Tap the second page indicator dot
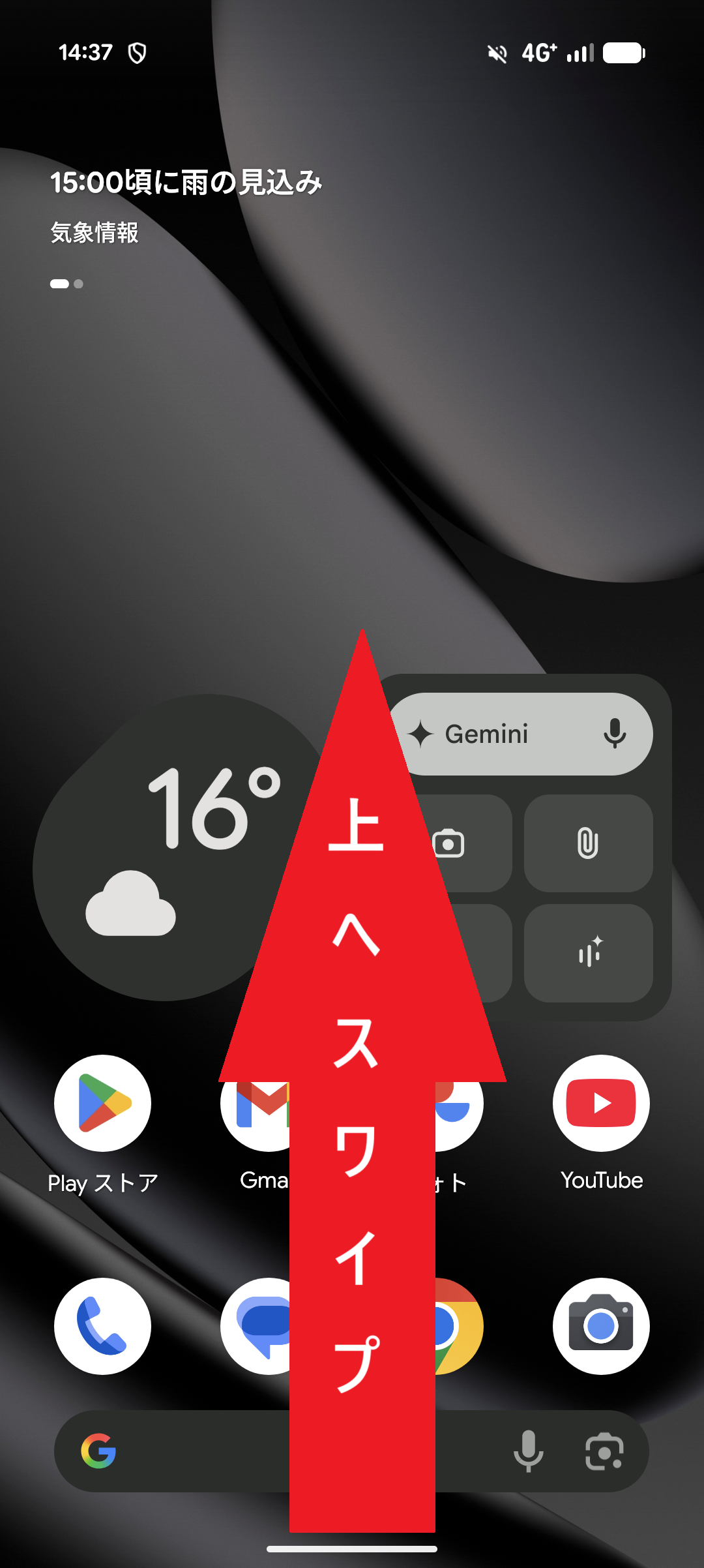Viewport: 704px width, 1568px height. [78, 284]
